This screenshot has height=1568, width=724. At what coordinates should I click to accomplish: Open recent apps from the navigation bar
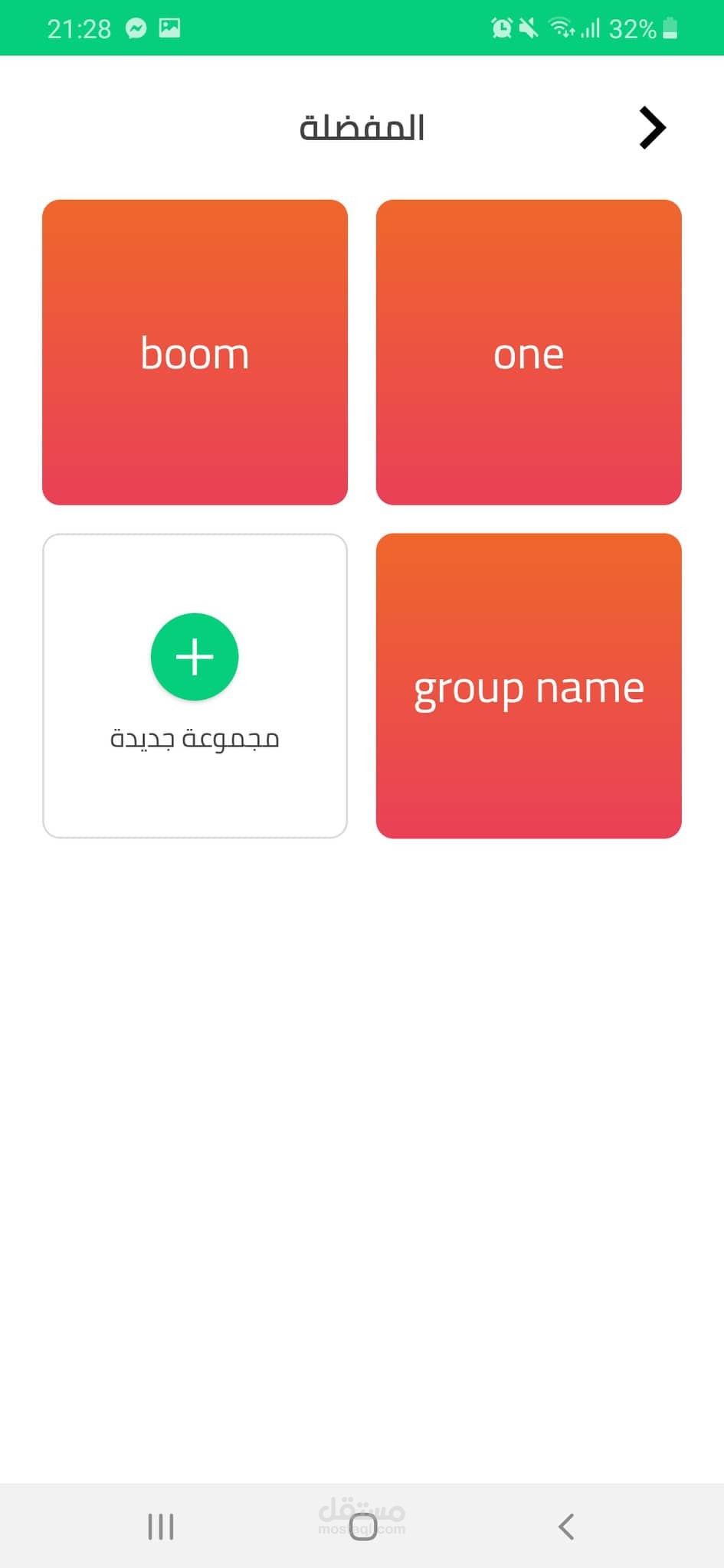tap(161, 1526)
